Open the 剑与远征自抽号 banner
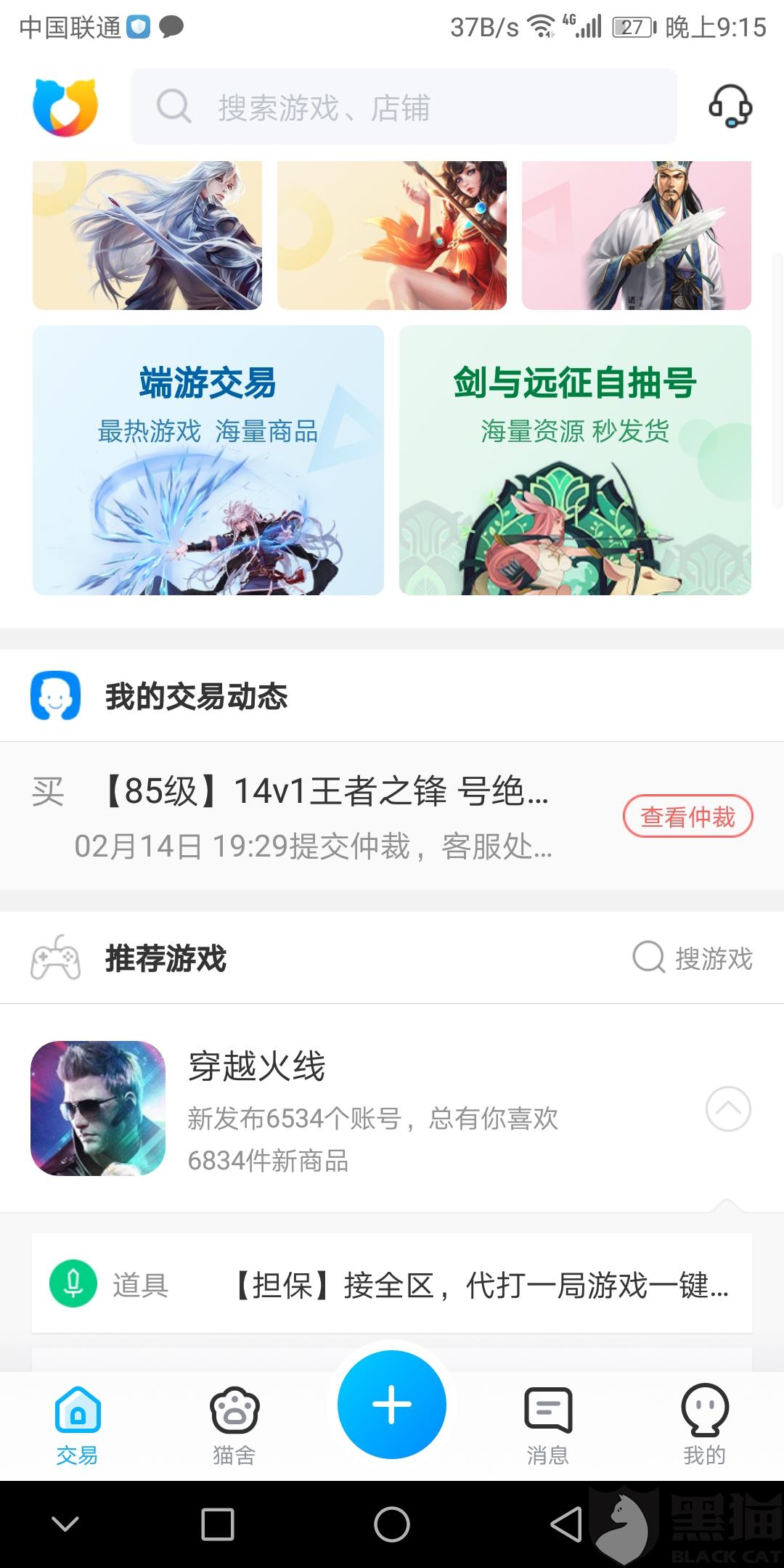The height and width of the screenshot is (1568, 784). 575,460
